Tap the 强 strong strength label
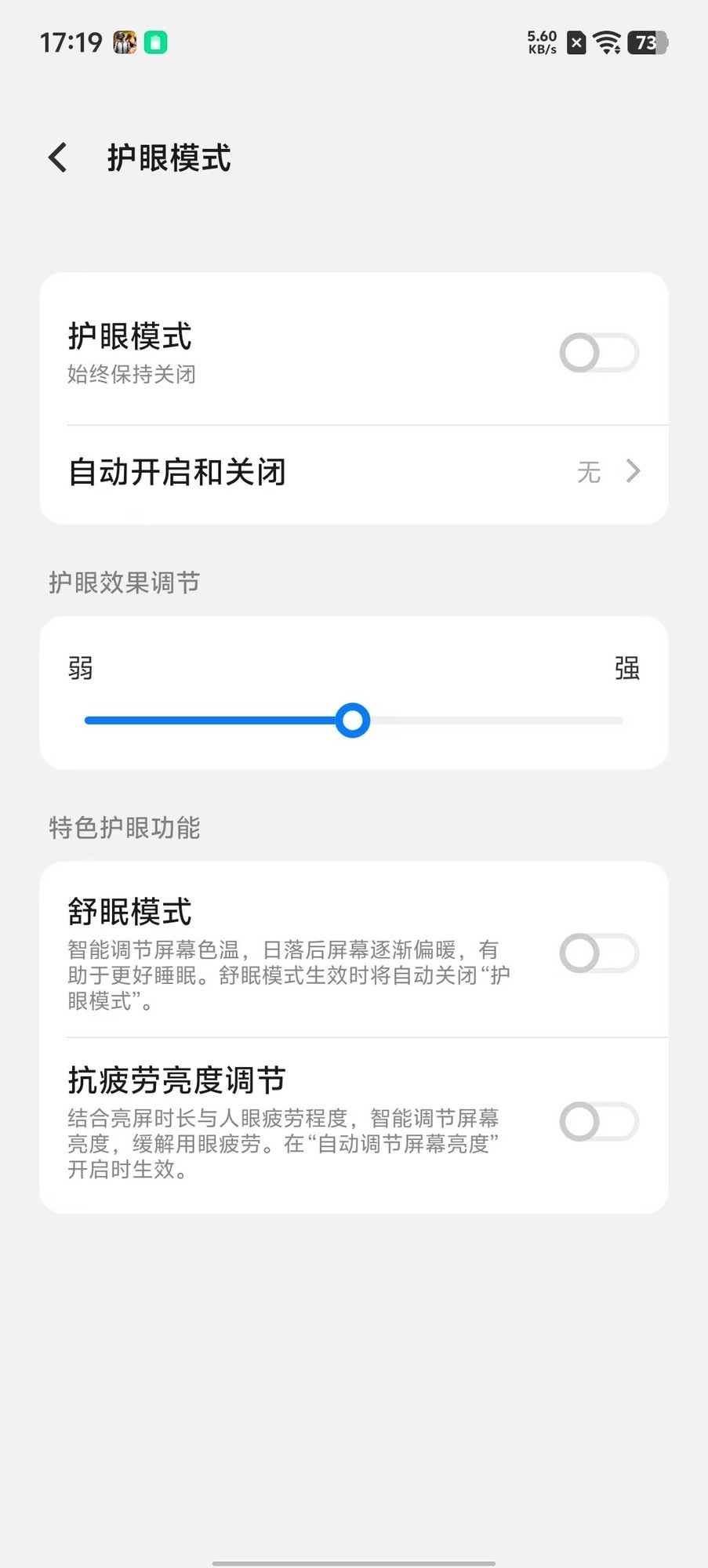Viewport: 708px width, 1568px height. 626,667
